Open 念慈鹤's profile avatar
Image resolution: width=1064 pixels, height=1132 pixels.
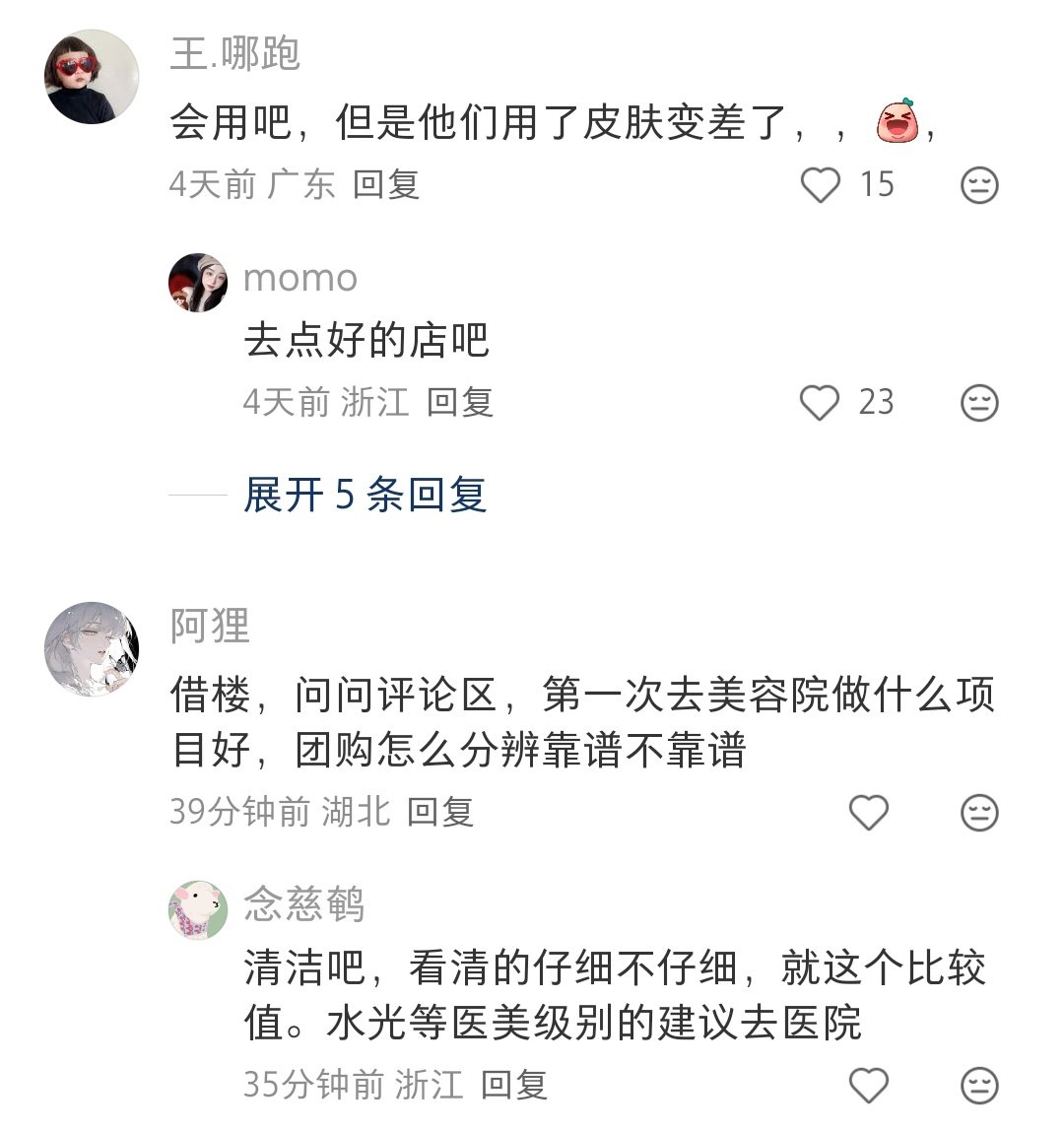coord(198,909)
